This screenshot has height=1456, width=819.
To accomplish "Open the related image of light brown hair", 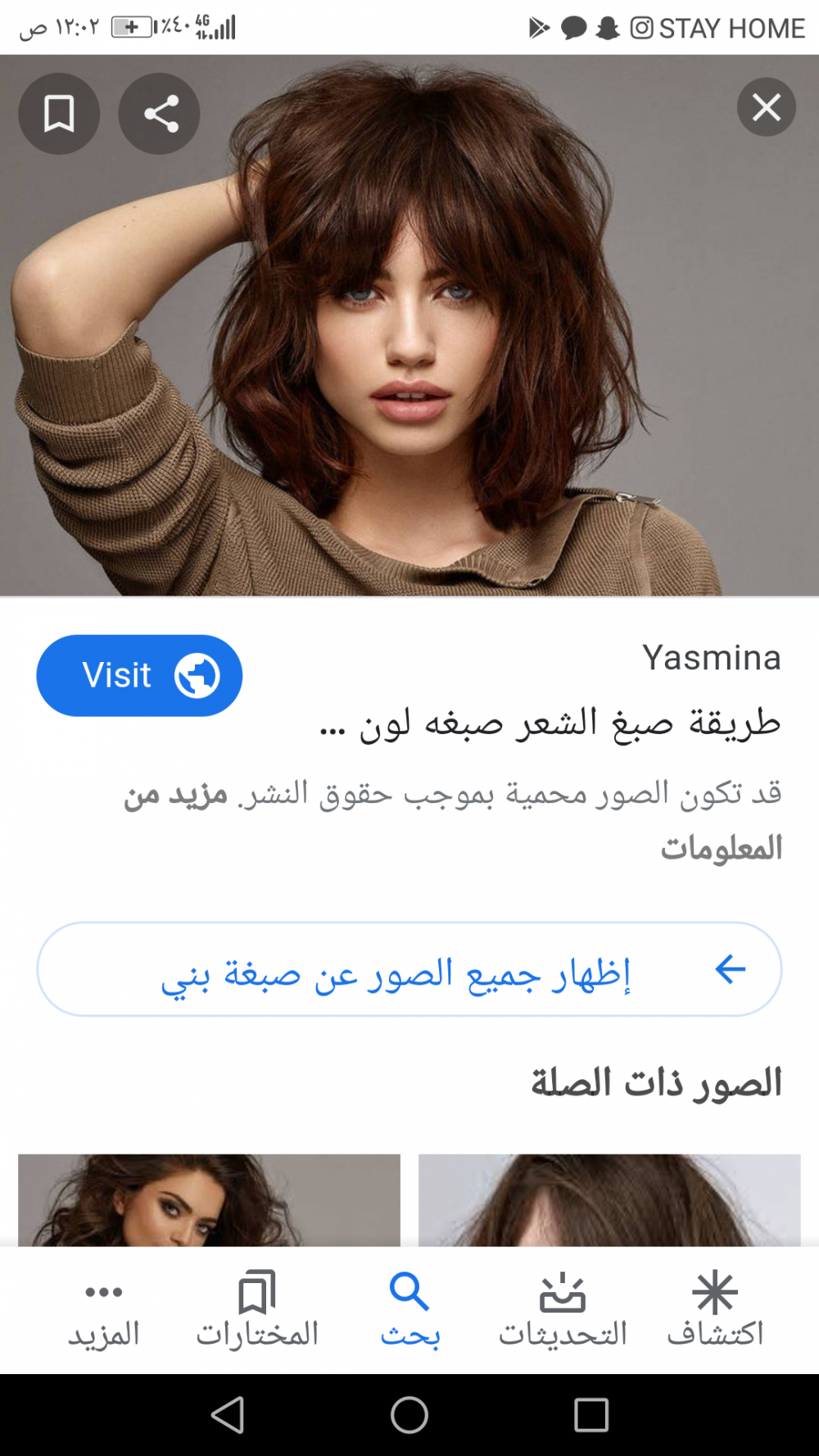I will 609,1200.
